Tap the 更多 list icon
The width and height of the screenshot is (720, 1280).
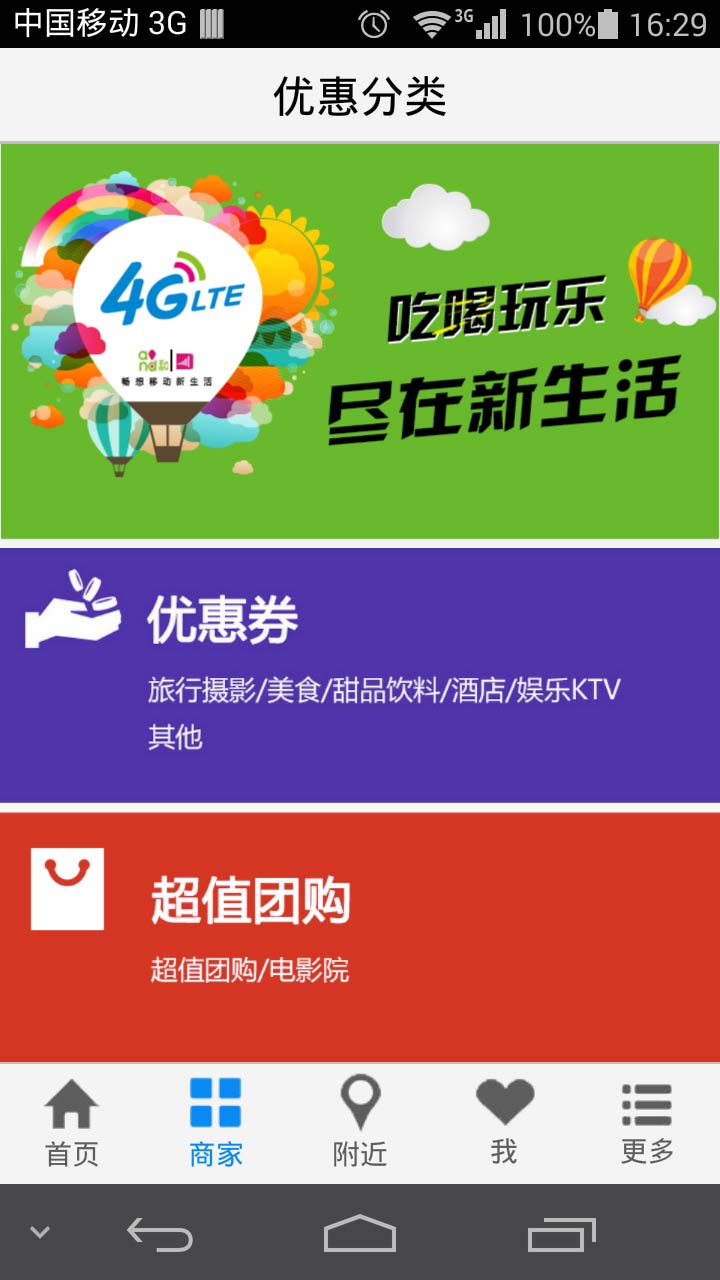tap(647, 1102)
